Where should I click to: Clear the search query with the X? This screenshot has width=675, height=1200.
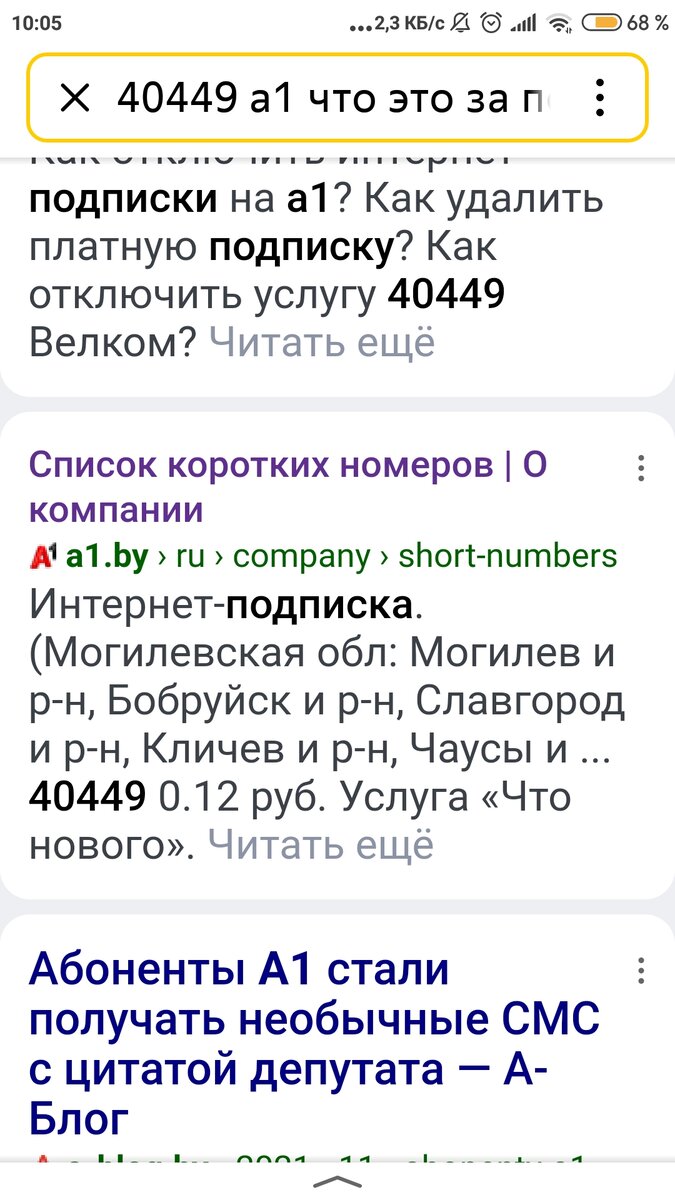(x=75, y=98)
